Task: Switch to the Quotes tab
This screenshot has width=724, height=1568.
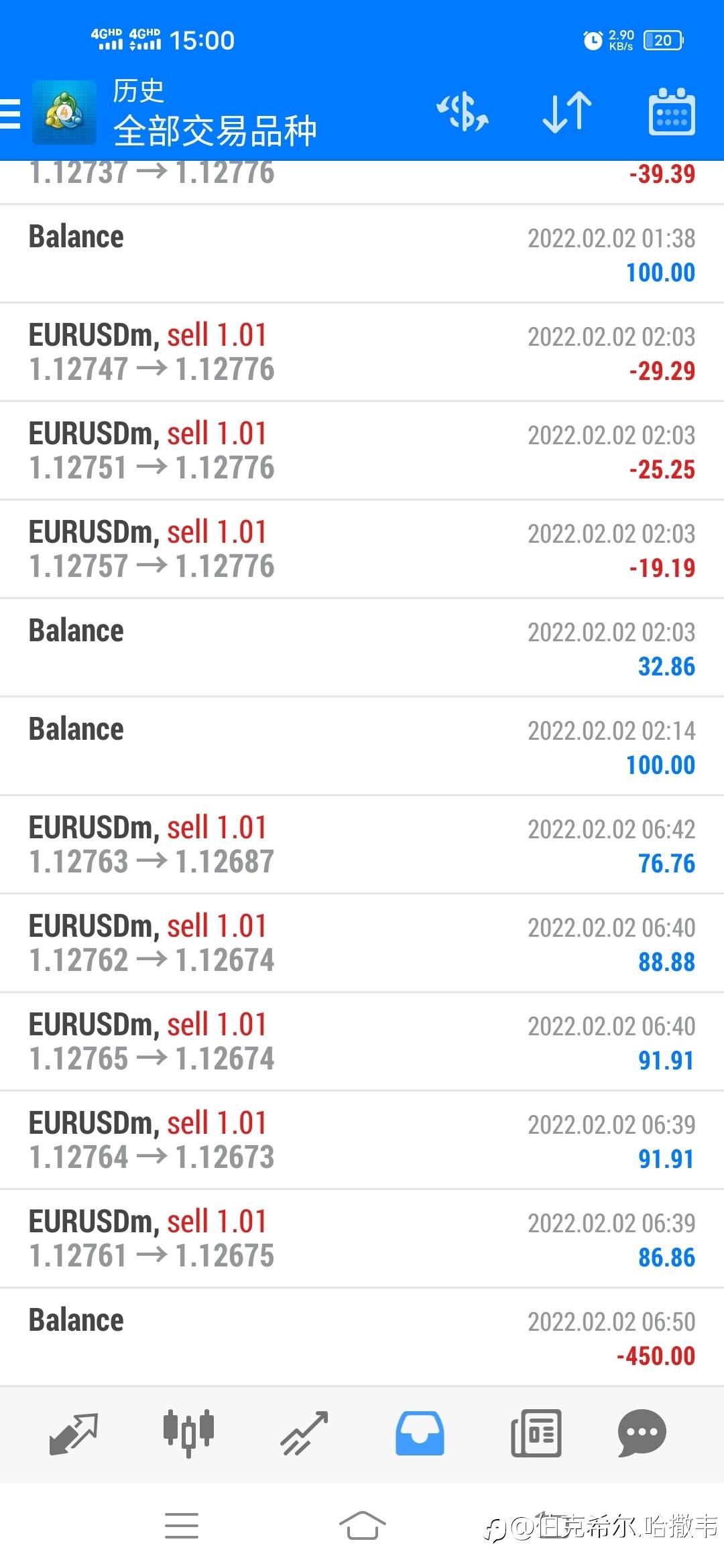Action: point(74,1433)
